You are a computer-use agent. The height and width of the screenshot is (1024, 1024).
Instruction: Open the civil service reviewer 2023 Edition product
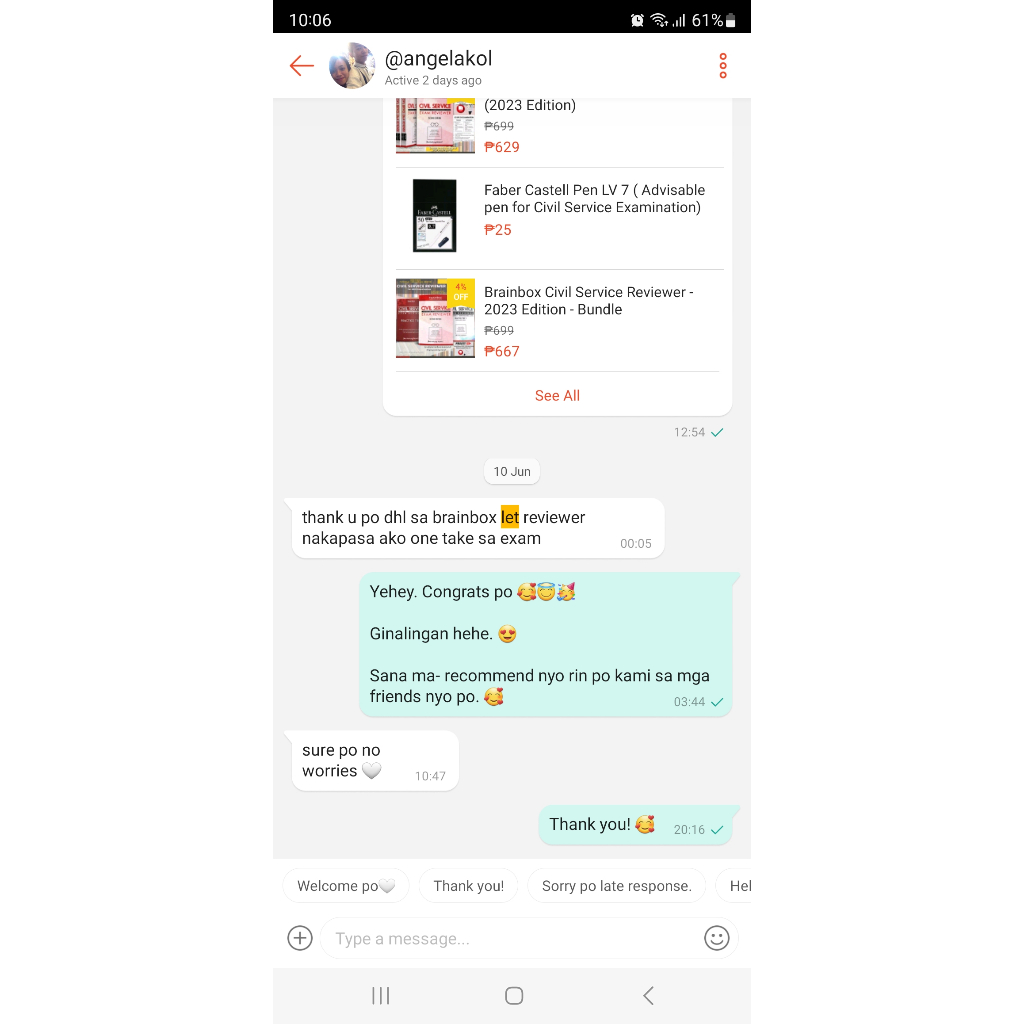coord(559,127)
